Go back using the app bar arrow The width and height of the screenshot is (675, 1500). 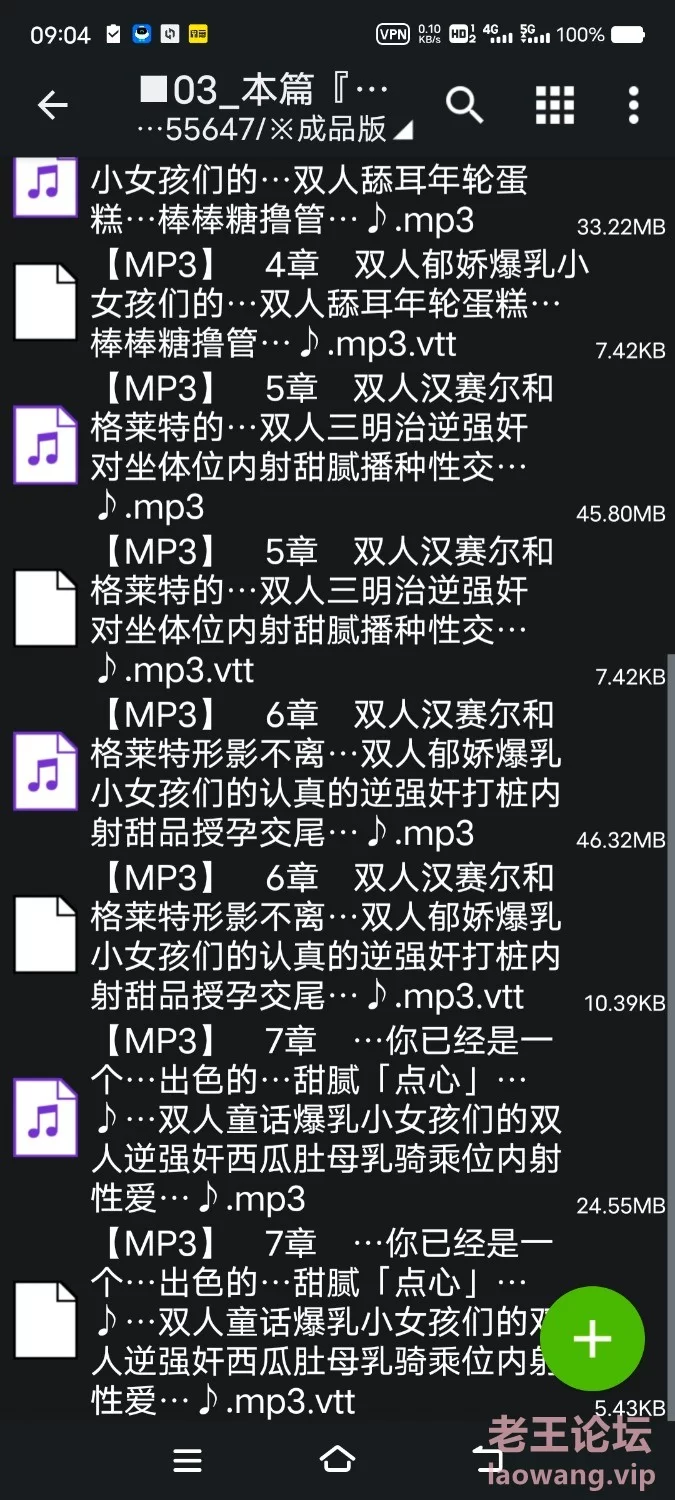52,104
